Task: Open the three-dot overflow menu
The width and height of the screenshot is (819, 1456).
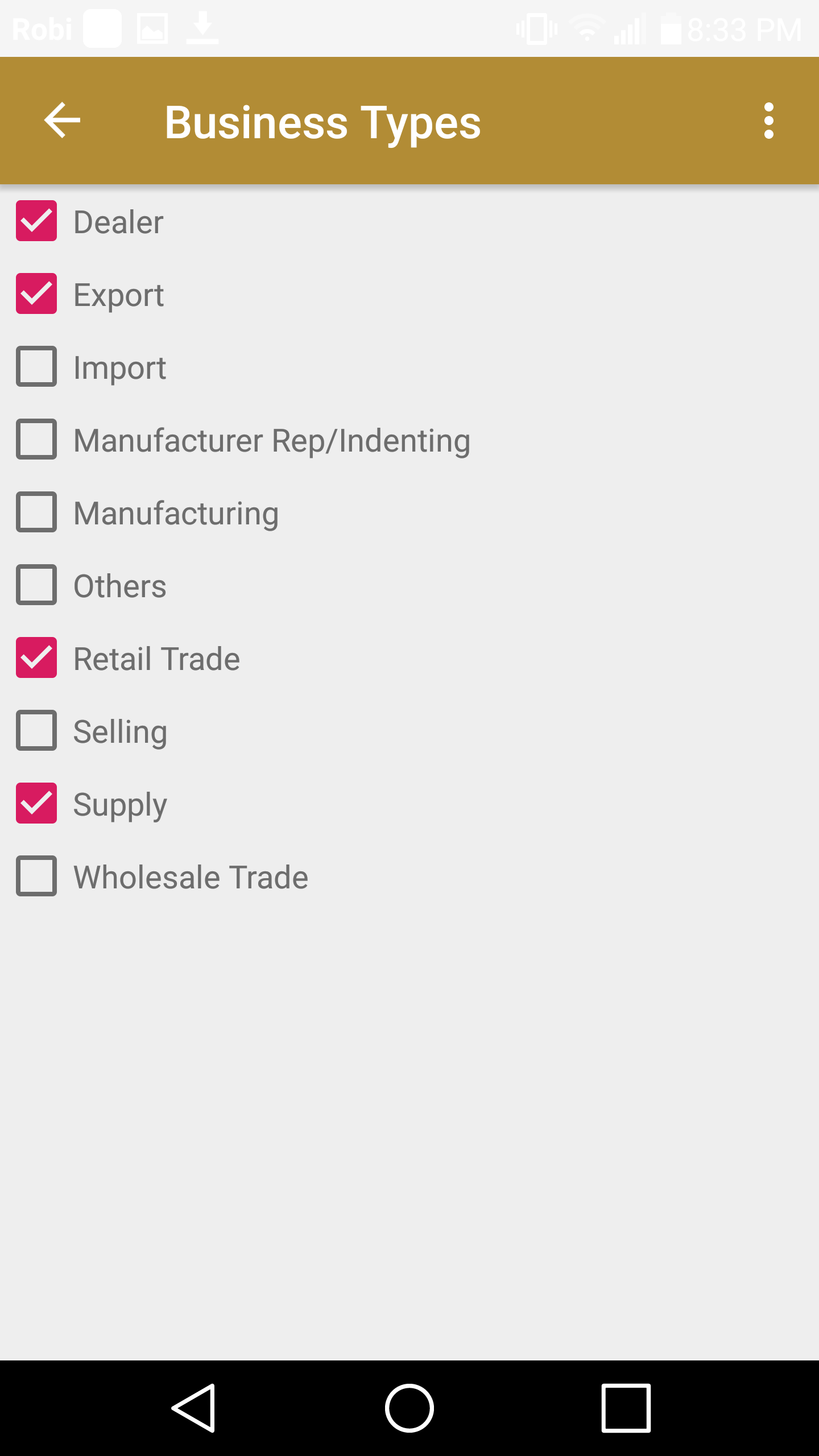Action: tap(768, 121)
